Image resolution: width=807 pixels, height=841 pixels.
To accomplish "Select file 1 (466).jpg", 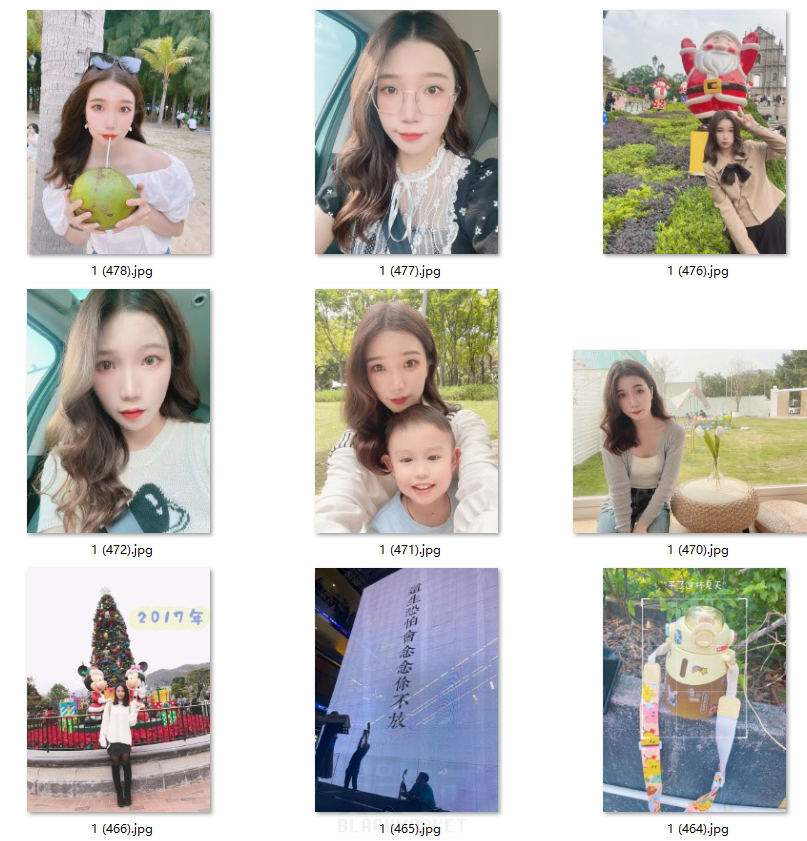I will [118, 690].
